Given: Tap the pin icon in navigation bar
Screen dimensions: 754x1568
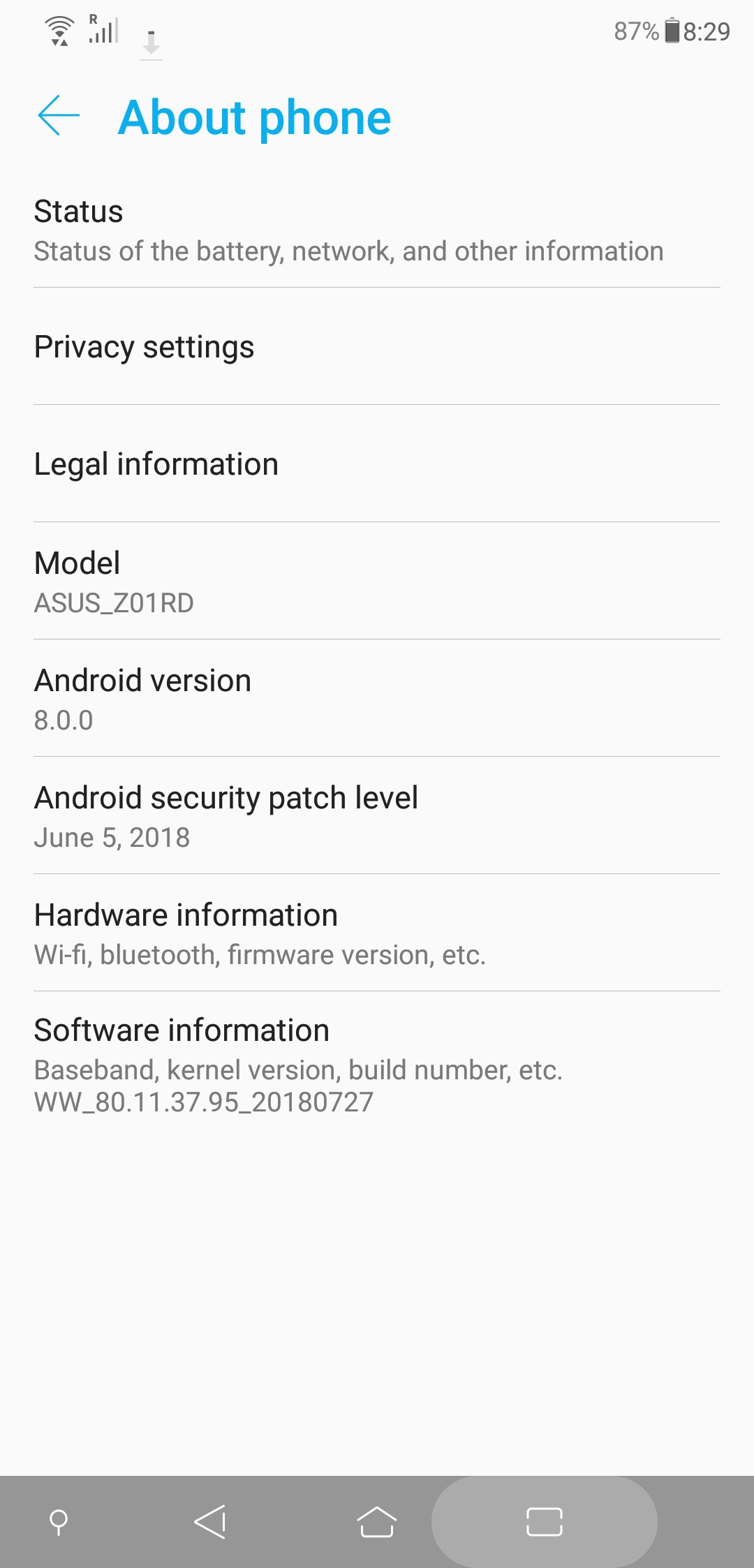Looking at the screenshot, I should (59, 1522).
